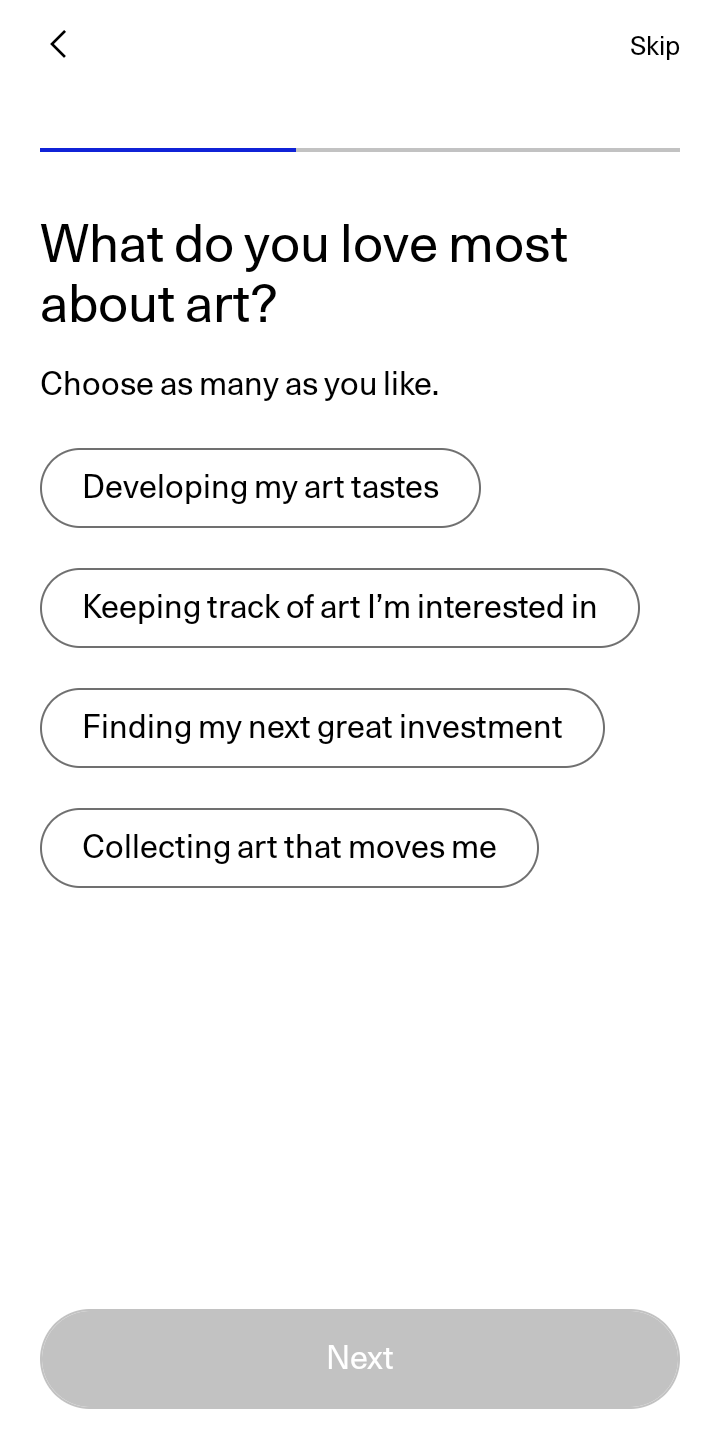Tap the back arrow to return
This screenshot has height=1449, width=720.
(57, 44)
